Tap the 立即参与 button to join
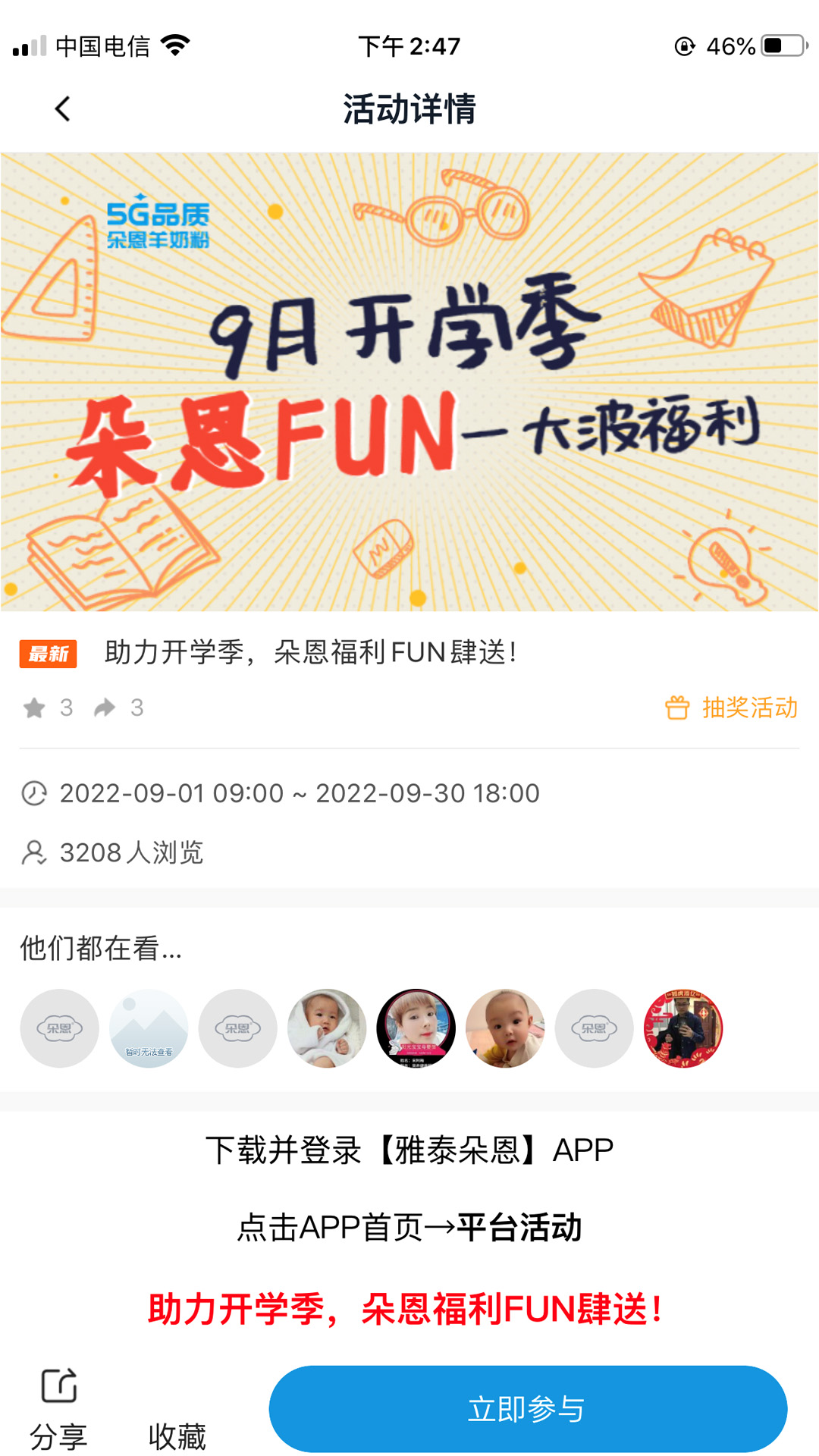 528,1409
